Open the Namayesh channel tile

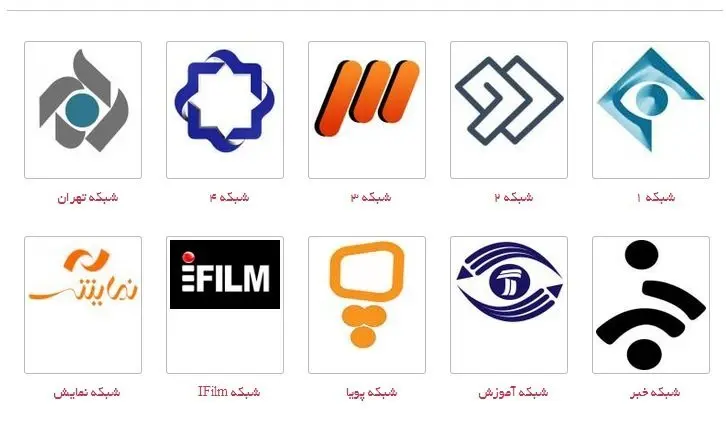pyautogui.click(x=83, y=304)
